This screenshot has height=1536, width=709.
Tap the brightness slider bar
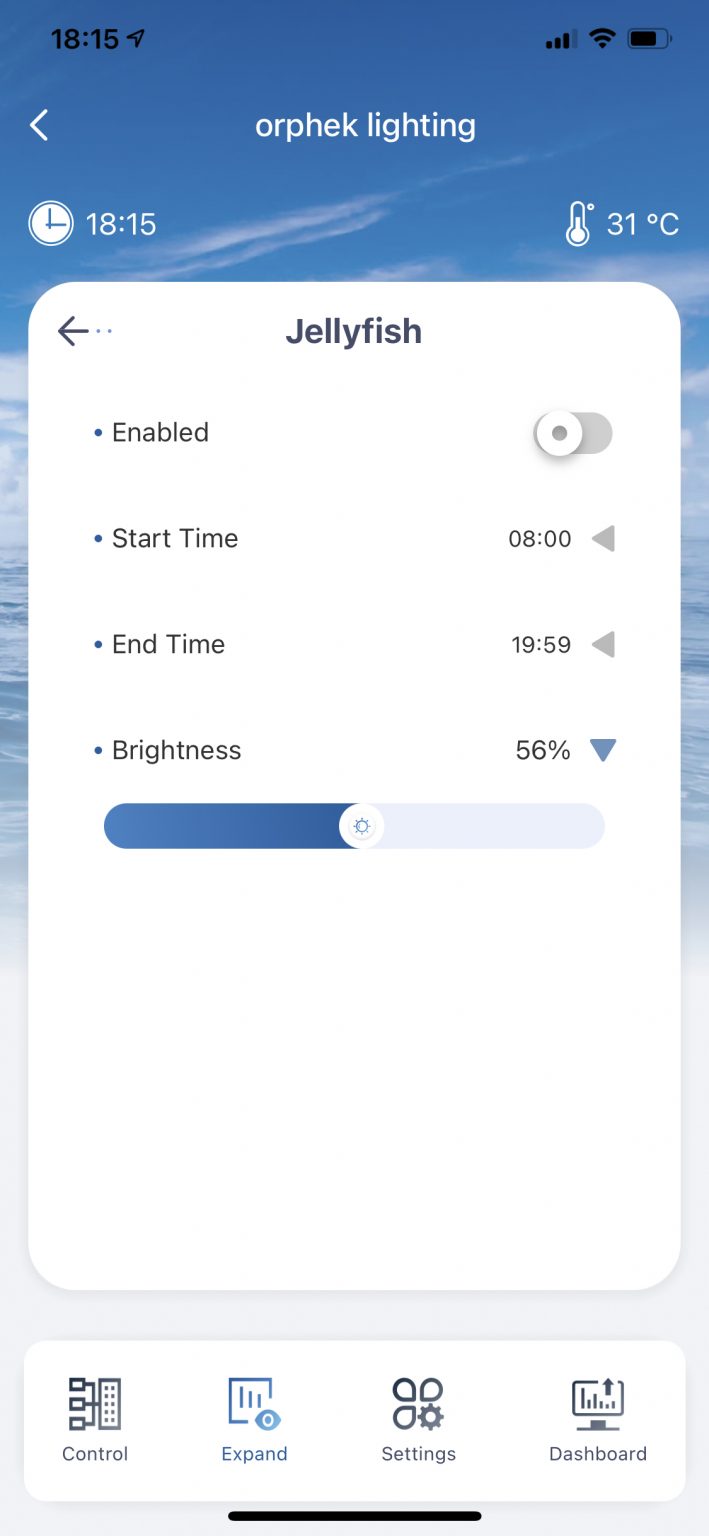coord(354,826)
